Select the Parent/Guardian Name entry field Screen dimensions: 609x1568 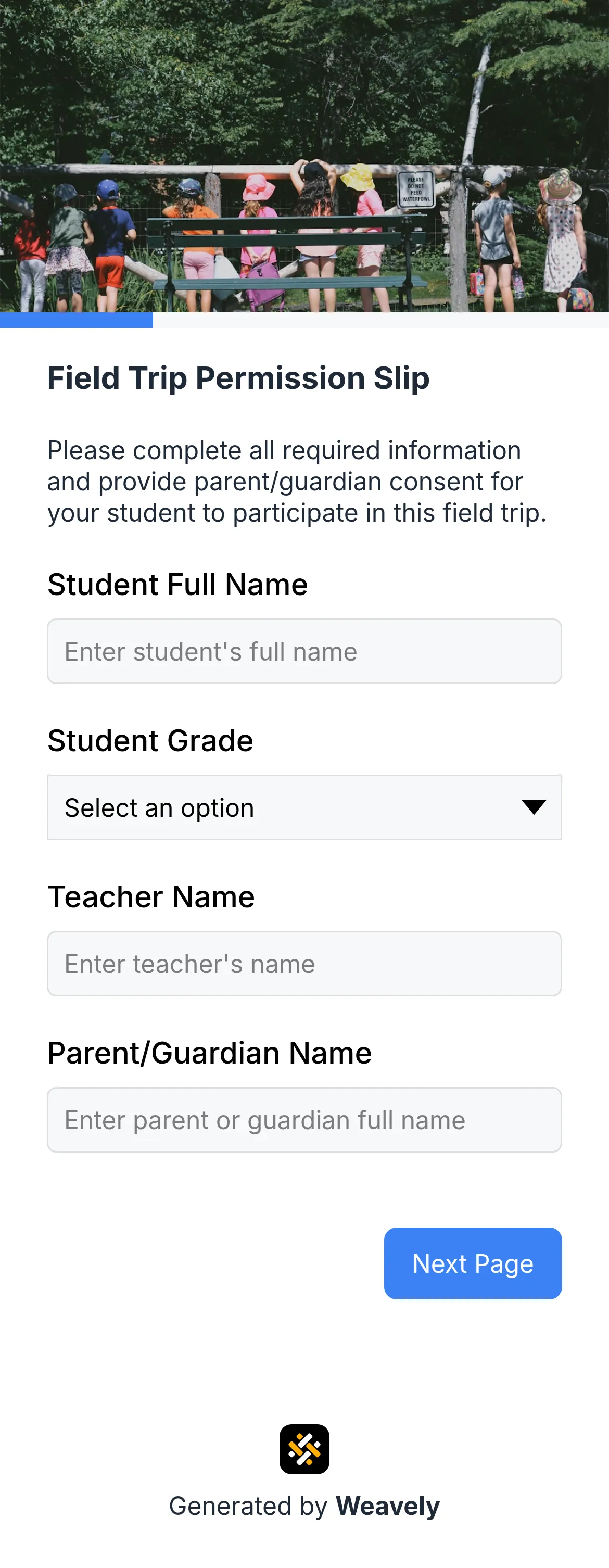[x=304, y=1119]
